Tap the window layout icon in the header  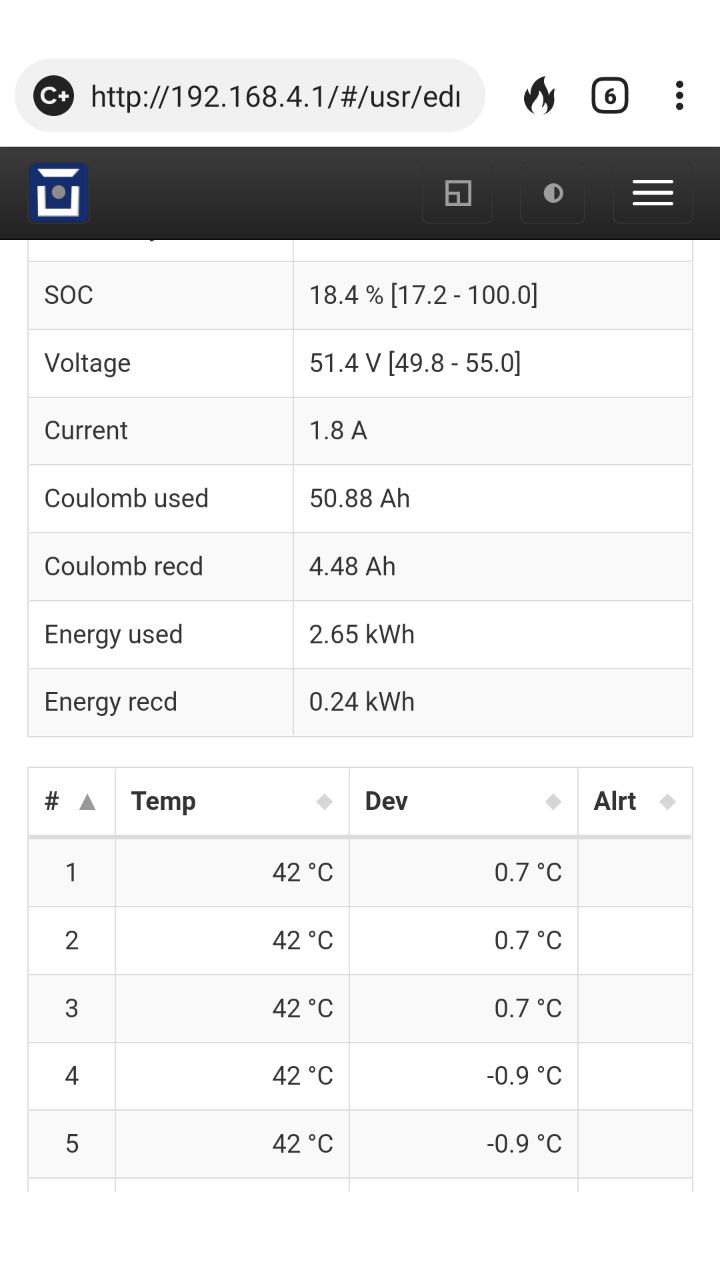457,193
